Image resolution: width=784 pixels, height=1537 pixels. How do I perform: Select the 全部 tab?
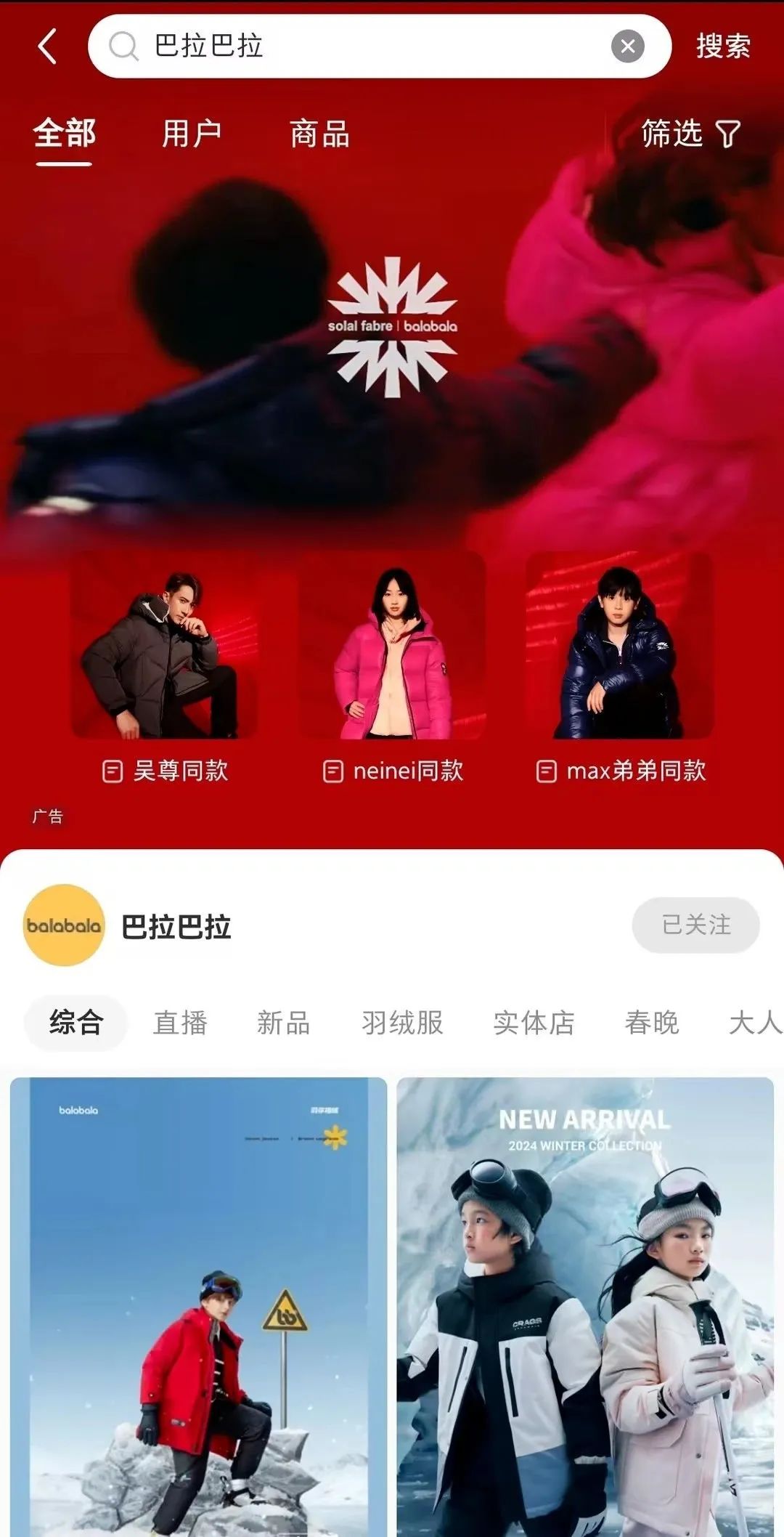click(x=65, y=134)
